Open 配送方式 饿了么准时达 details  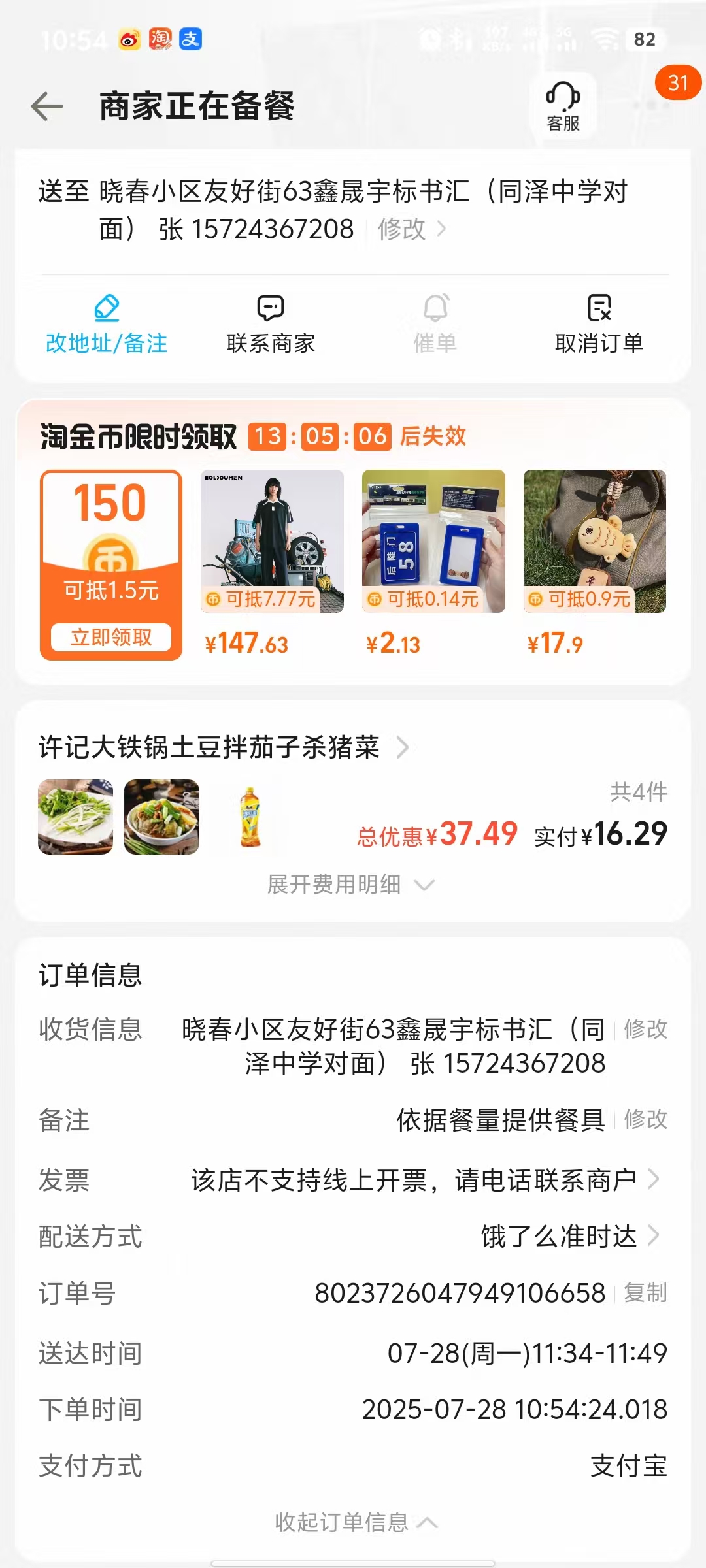coord(569,1236)
